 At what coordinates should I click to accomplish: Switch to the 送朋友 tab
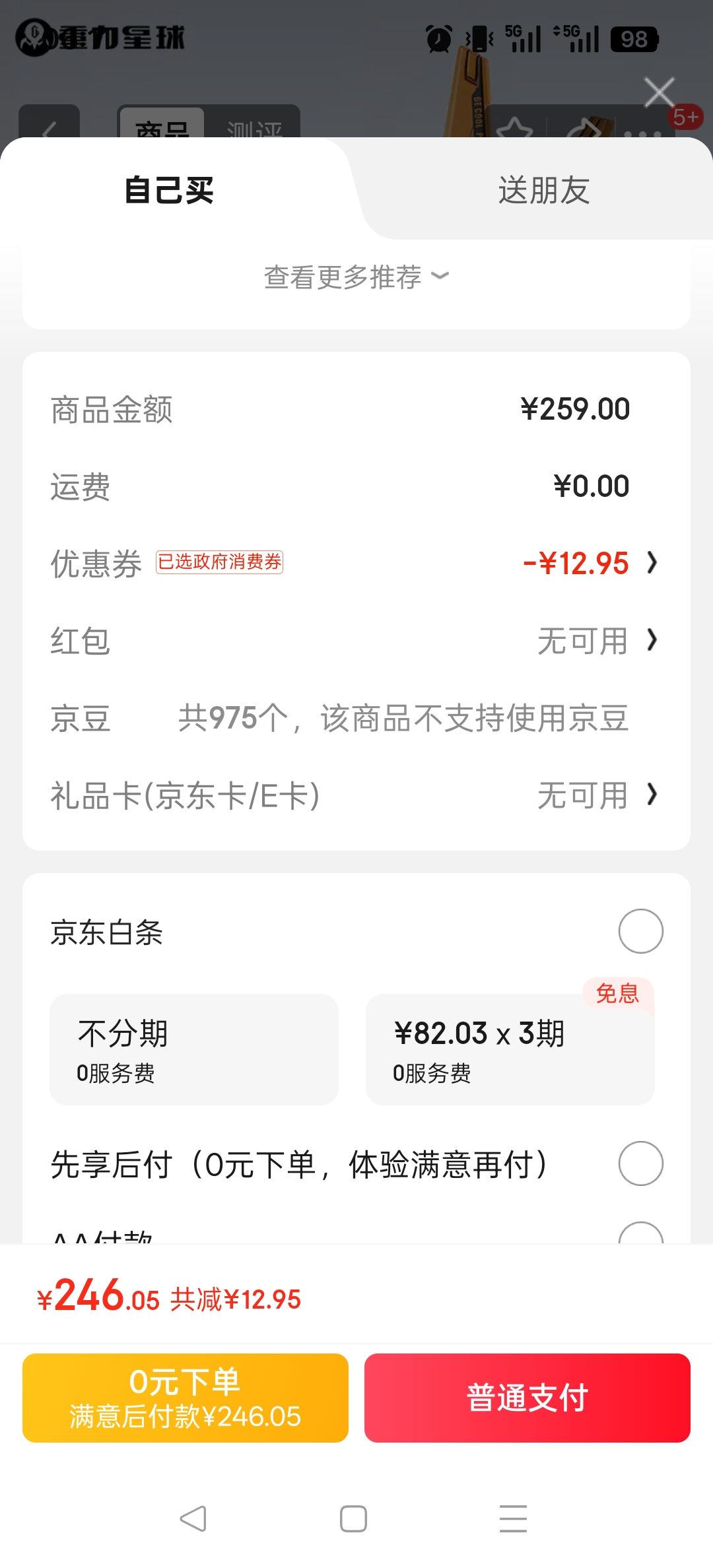click(543, 191)
